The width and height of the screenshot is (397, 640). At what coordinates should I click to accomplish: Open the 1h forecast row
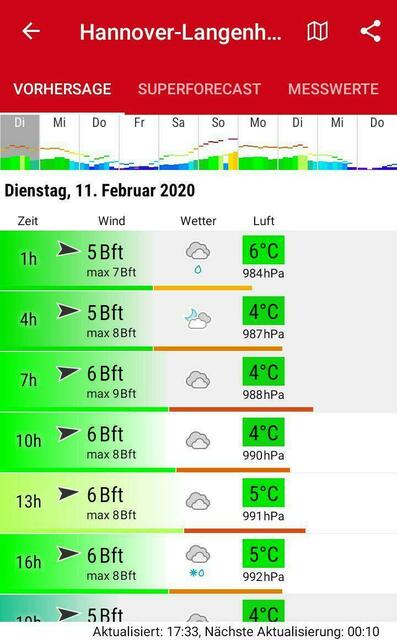(198, 260)
